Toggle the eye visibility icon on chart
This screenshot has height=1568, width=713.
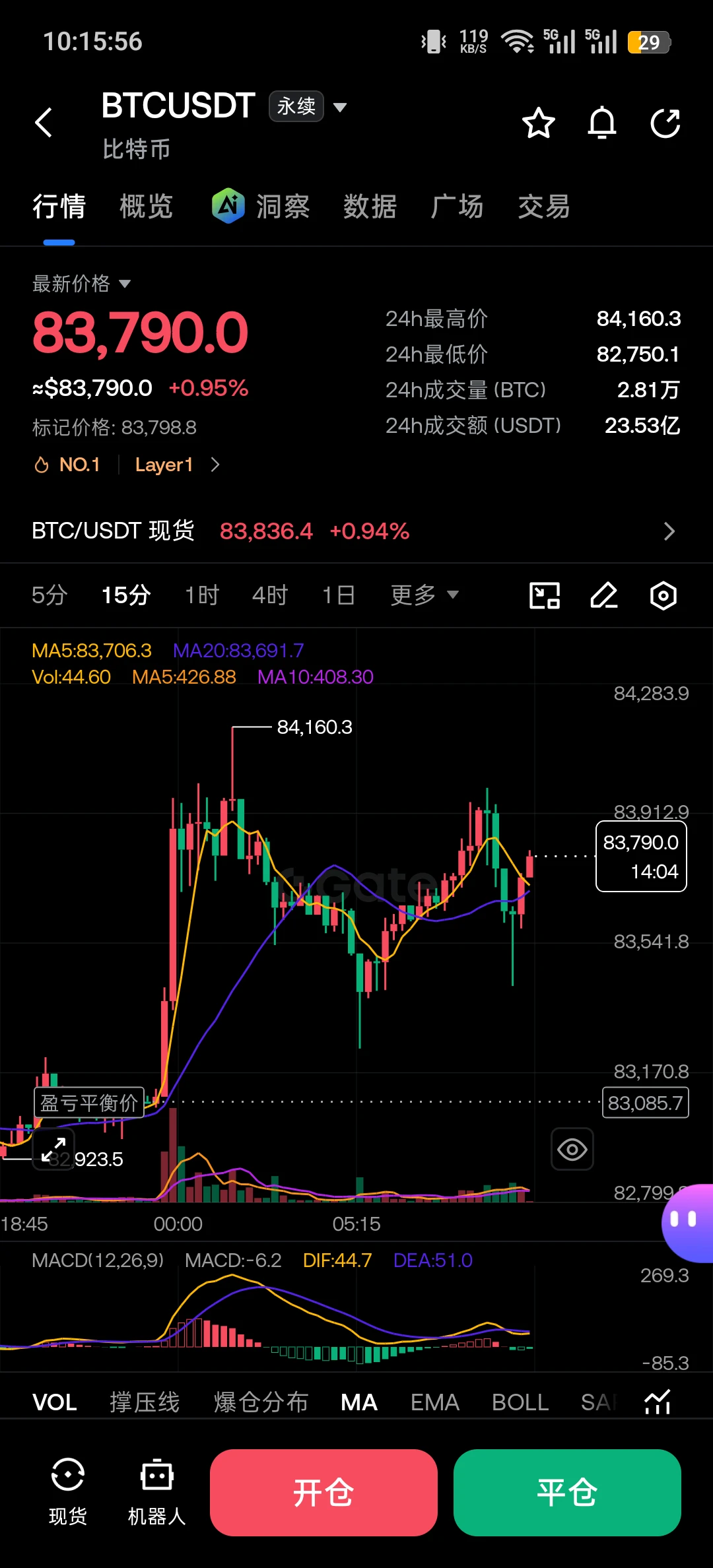572,1150
